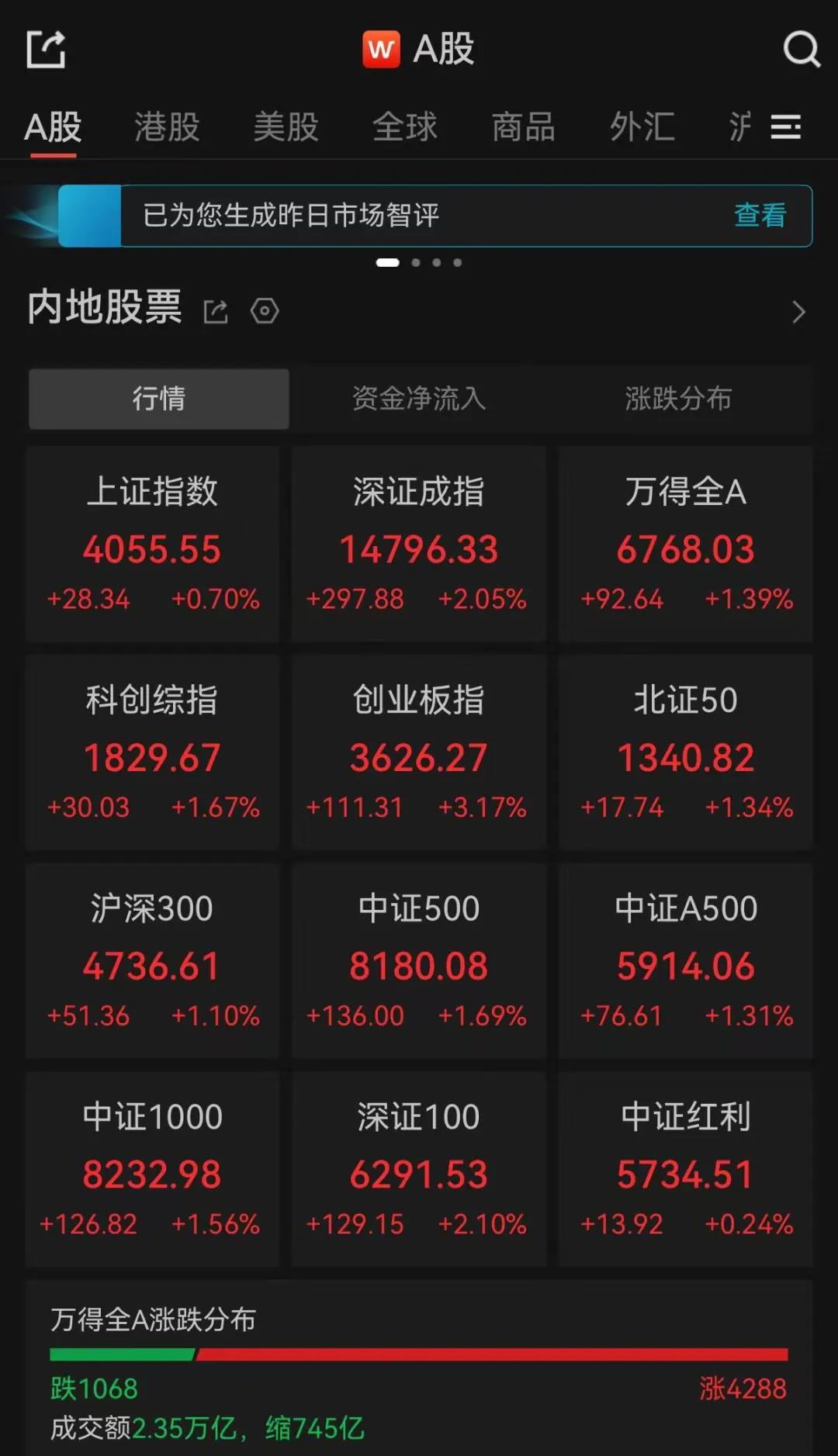838x1456 pixels.
Task: Tap 查看 on the market review banner
Action: tap(760, 215)
